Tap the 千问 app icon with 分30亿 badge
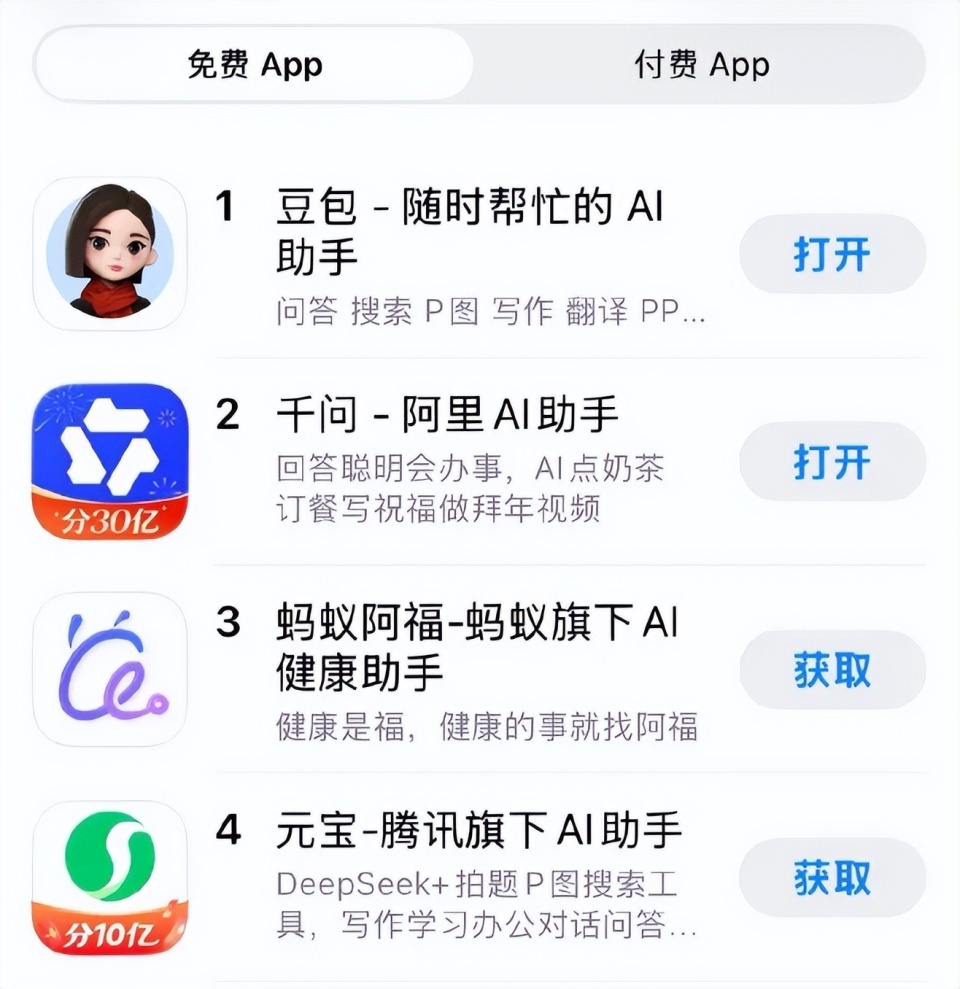The width and height of the screenshot is (960, 989). [x=110, y=460]
